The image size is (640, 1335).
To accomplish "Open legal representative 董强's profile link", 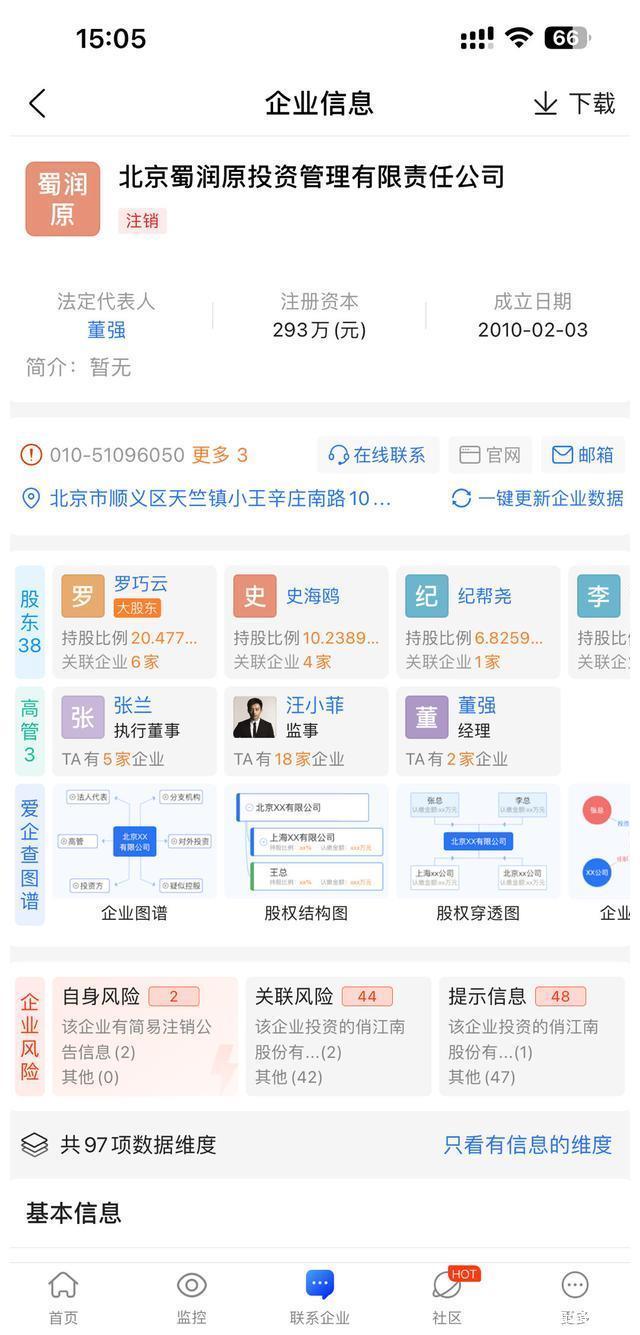I will pyautogui.click(x=106, y=330).
